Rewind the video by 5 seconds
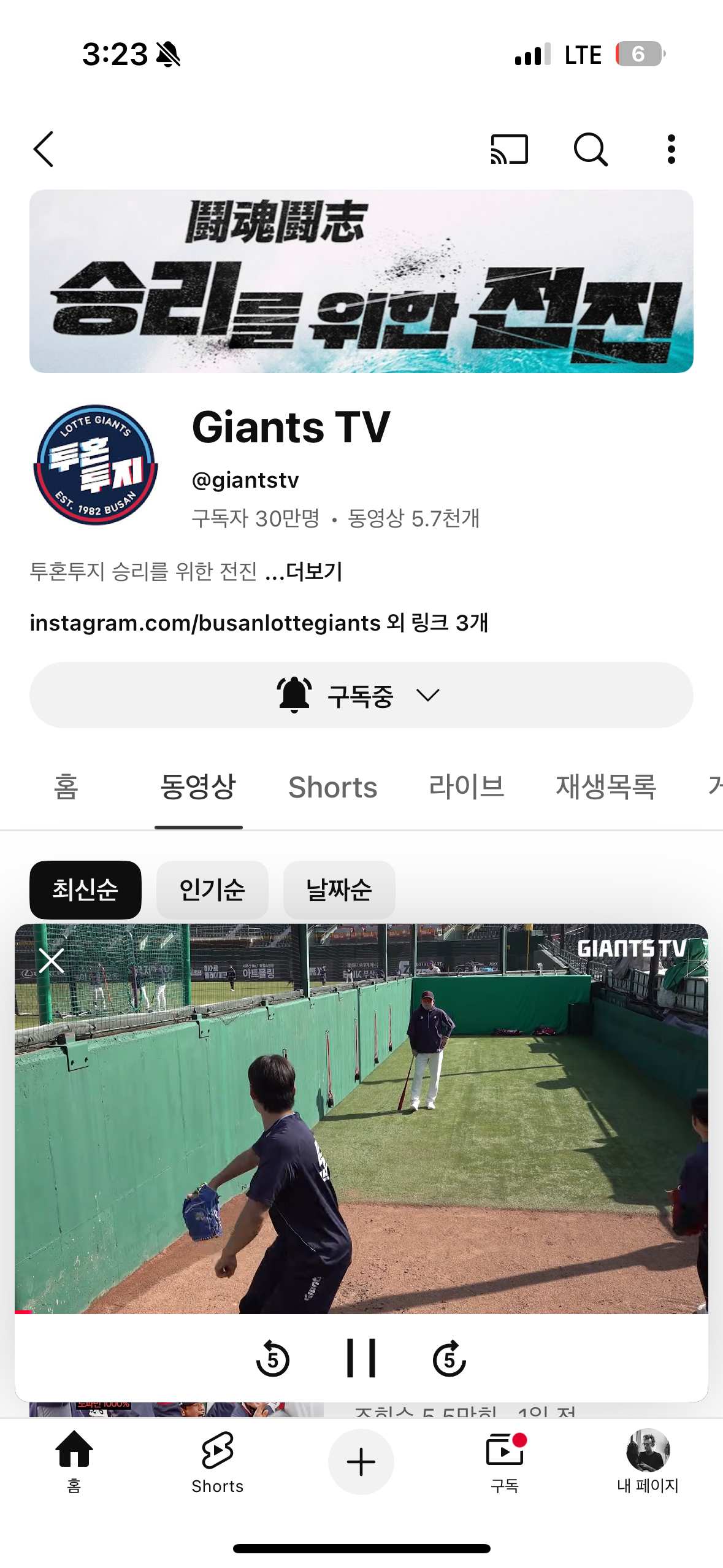 (273, 1359)
